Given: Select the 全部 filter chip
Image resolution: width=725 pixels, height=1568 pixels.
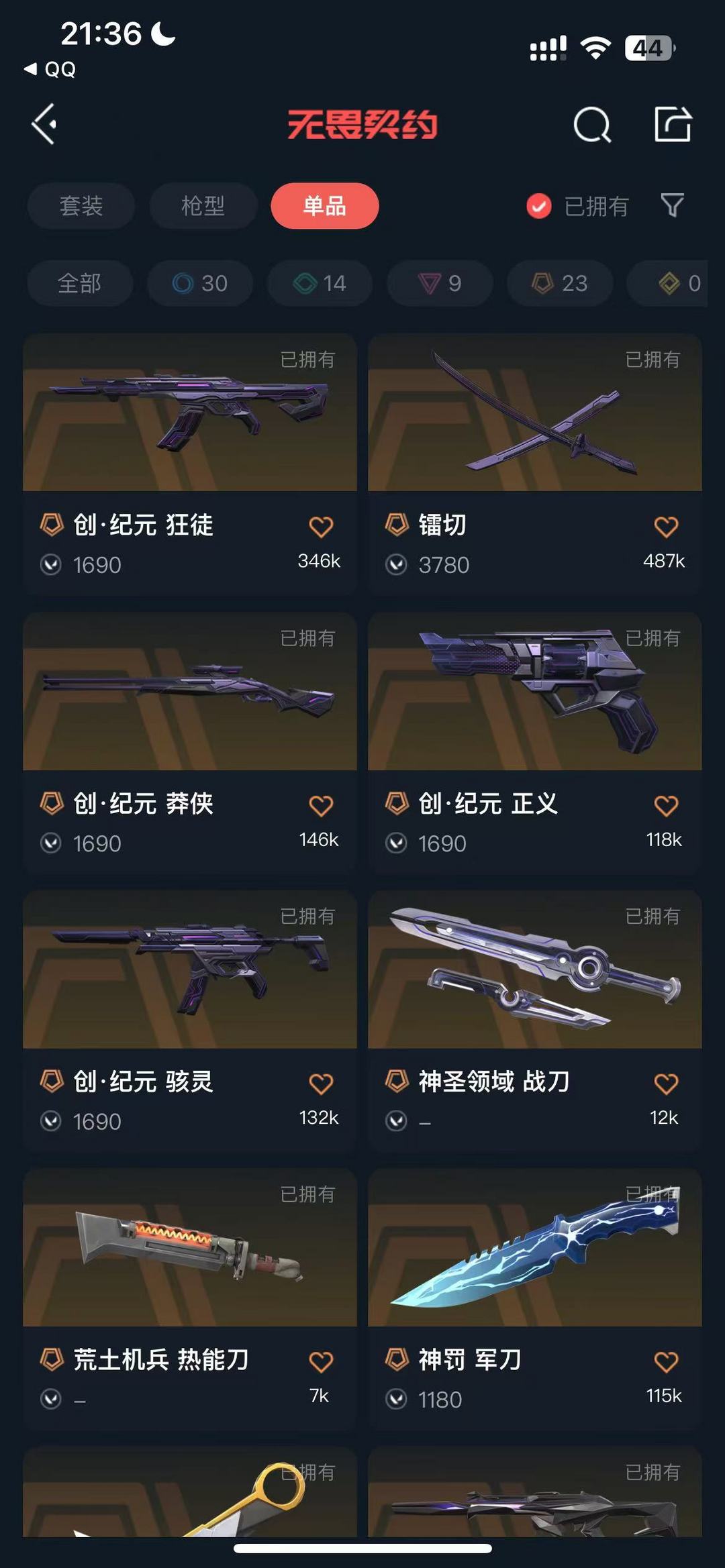Looking at the screenshot, I should [x=80, y=283].
